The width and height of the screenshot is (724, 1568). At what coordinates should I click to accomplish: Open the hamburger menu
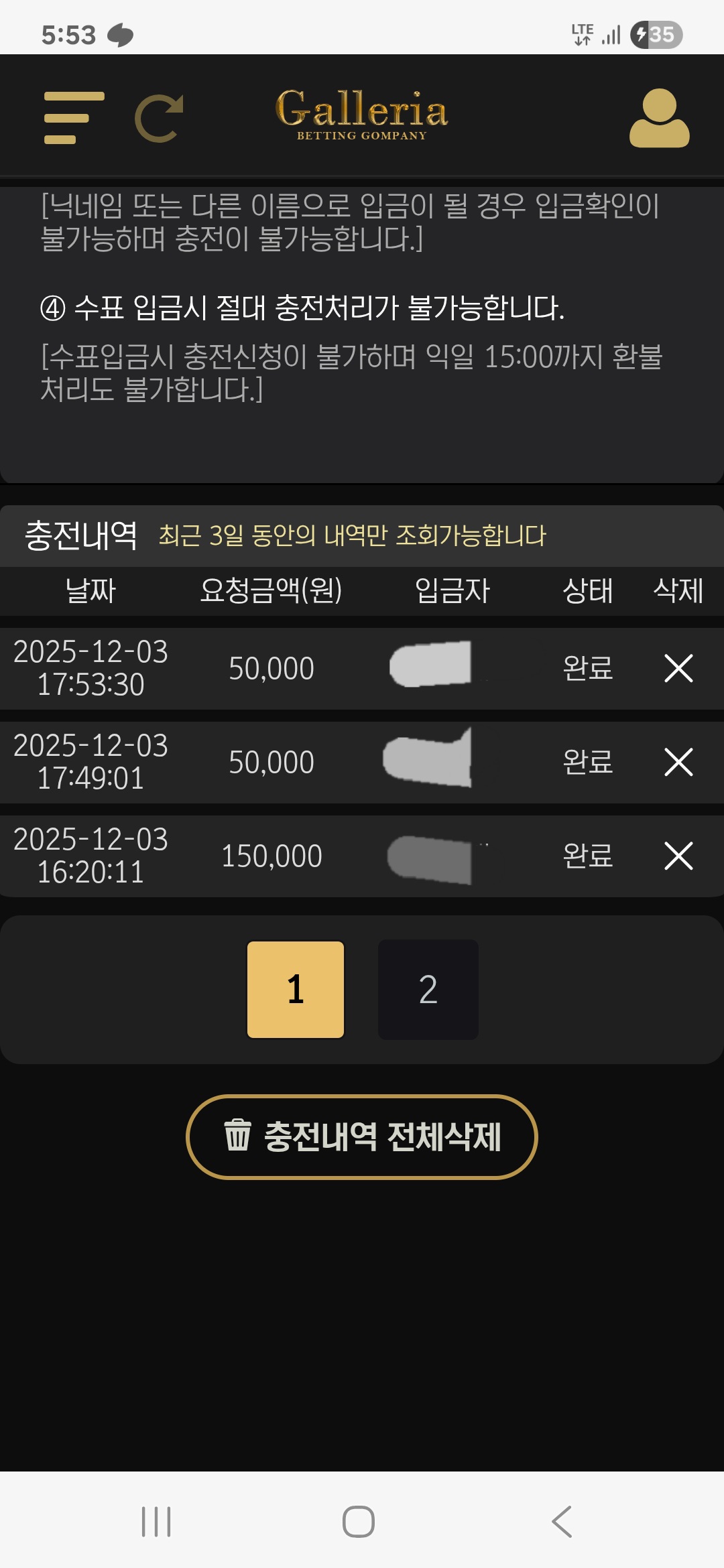[x=74, y=118]
